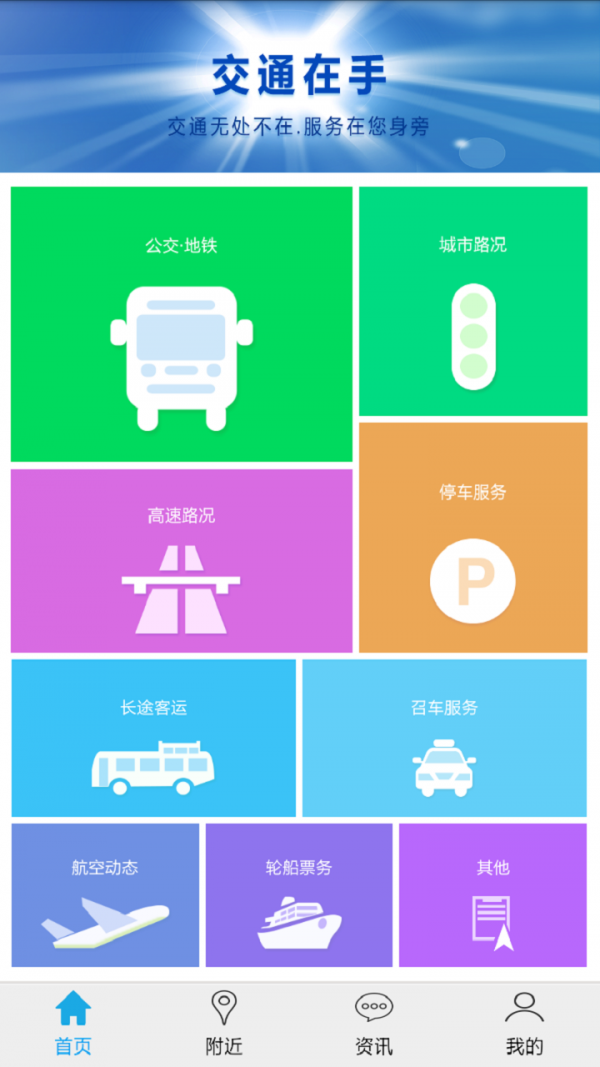This screenshot has height=1067, width=600.
Task: Open the 召车服务 taxi hailing tile
Action: (444, 738)
